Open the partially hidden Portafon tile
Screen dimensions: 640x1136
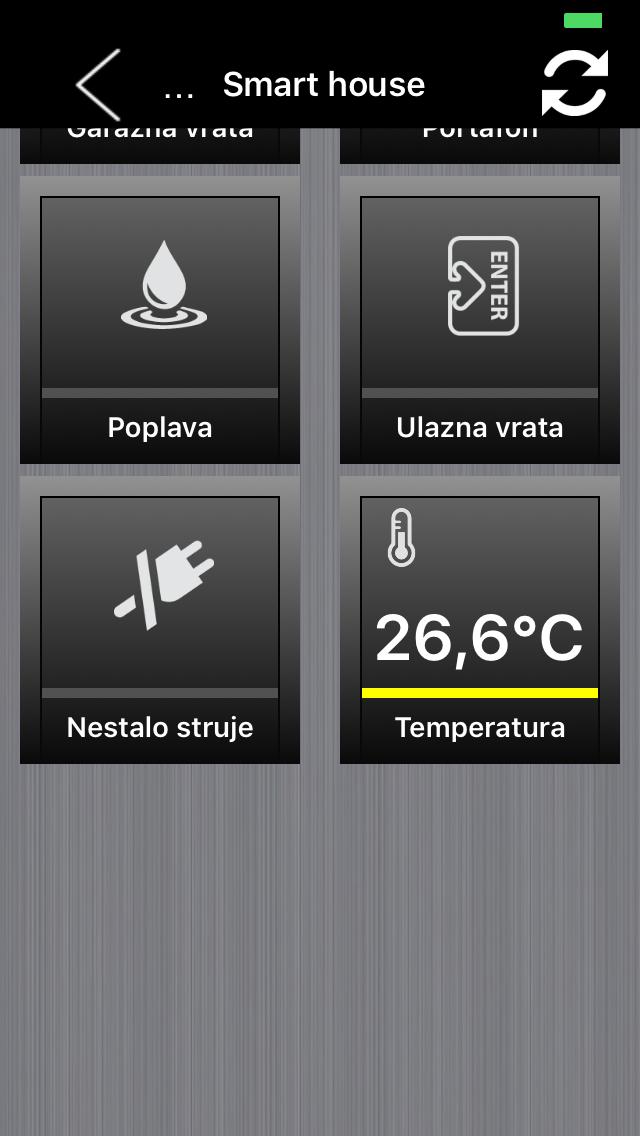click(x=480, y=145)
